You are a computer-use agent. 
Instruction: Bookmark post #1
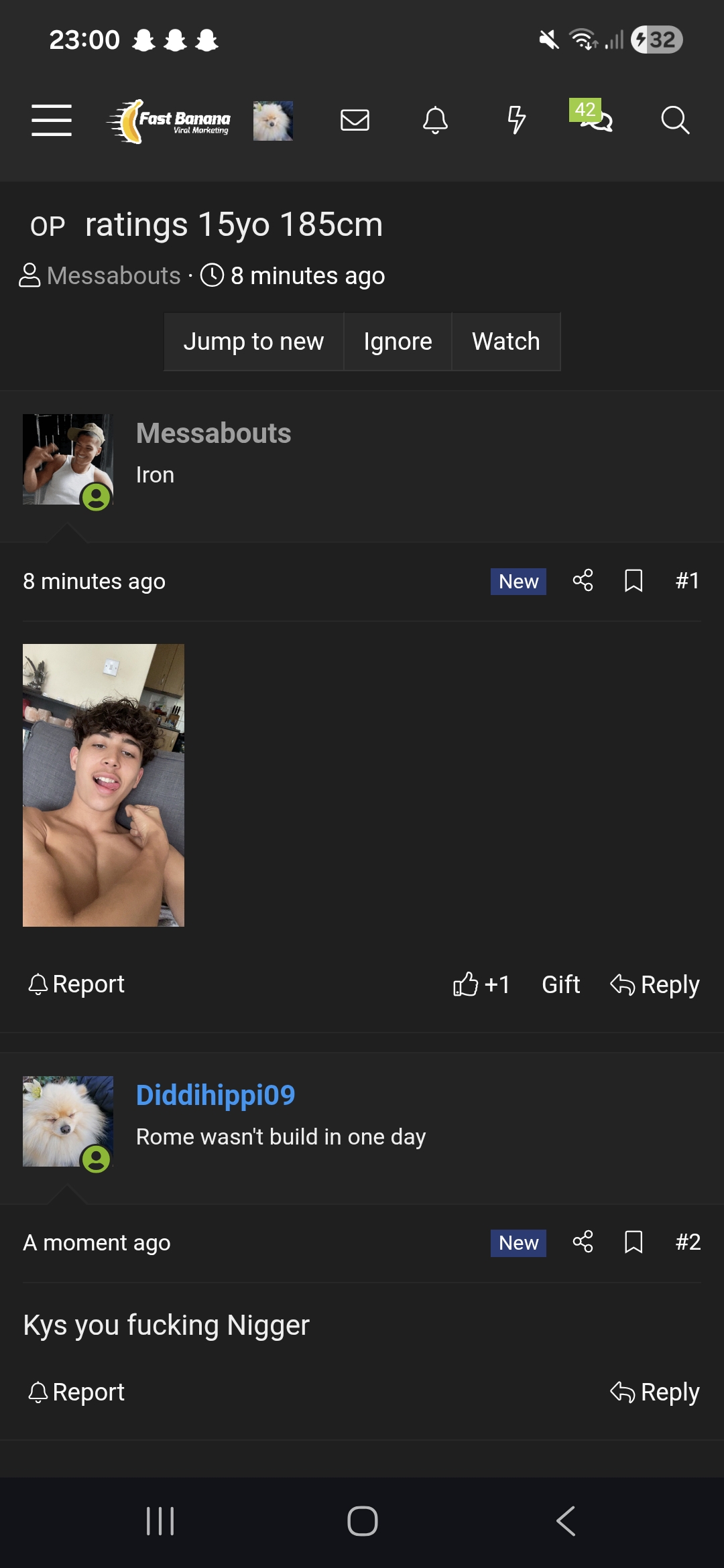633,580
